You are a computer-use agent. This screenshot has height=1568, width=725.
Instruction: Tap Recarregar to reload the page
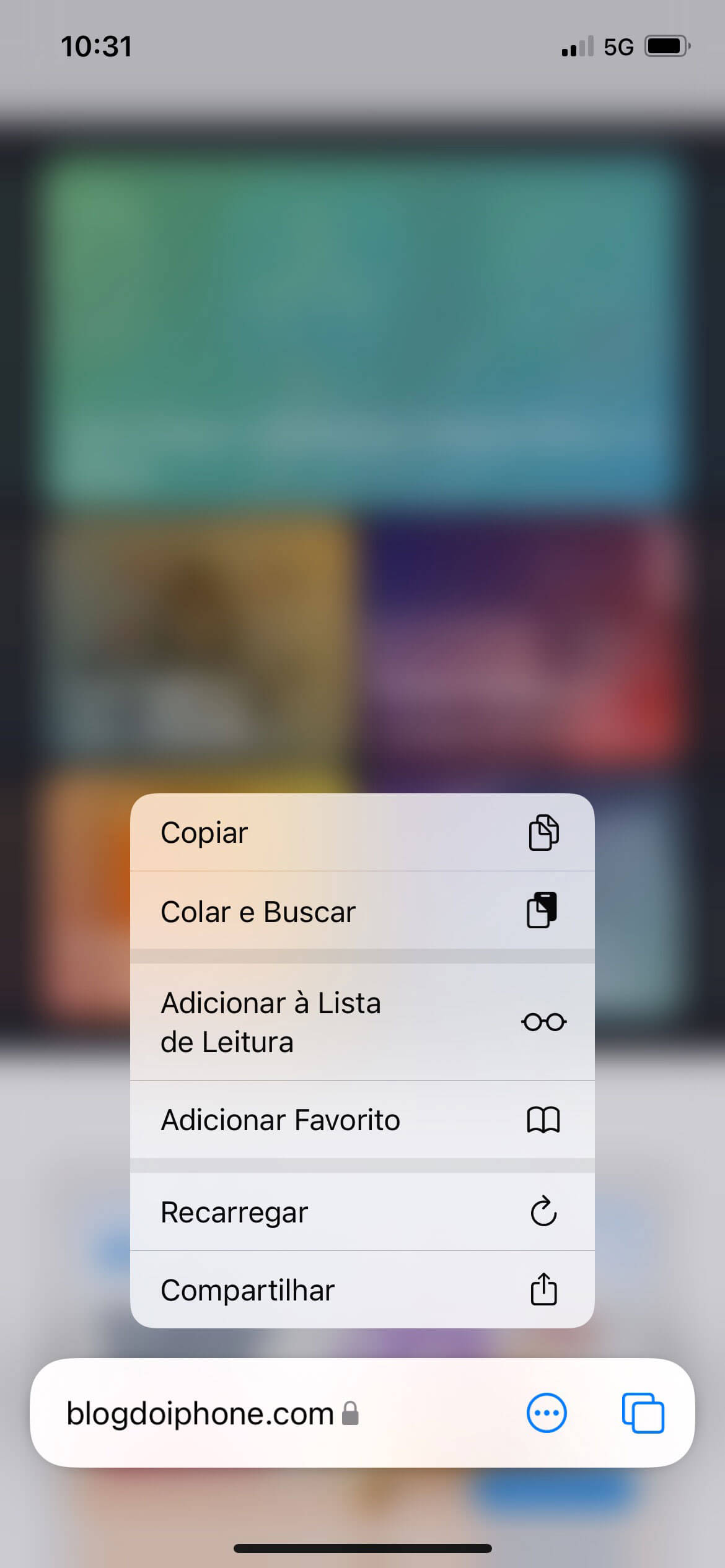[x=362, y=1212]
